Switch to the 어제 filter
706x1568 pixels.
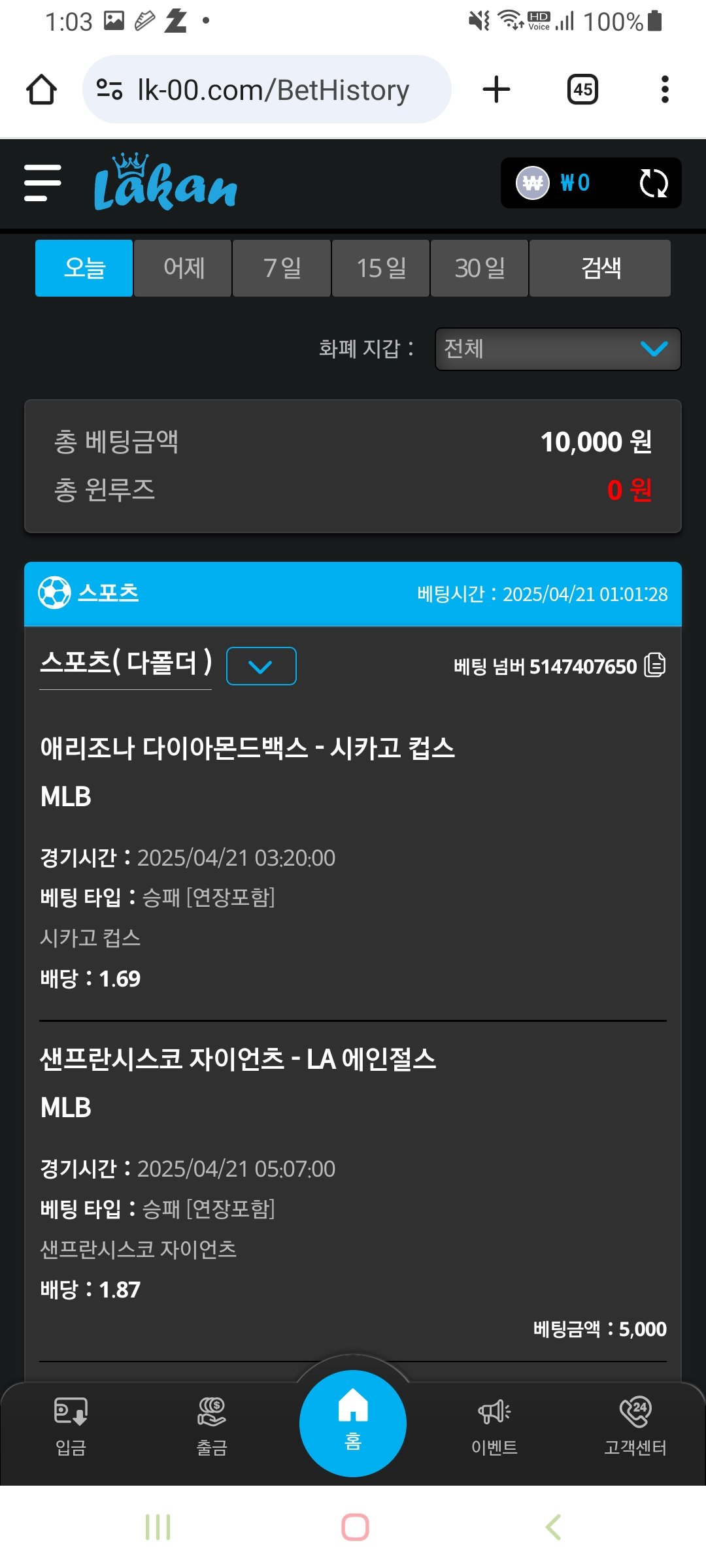pyautogui.click(x=183, y=268)
